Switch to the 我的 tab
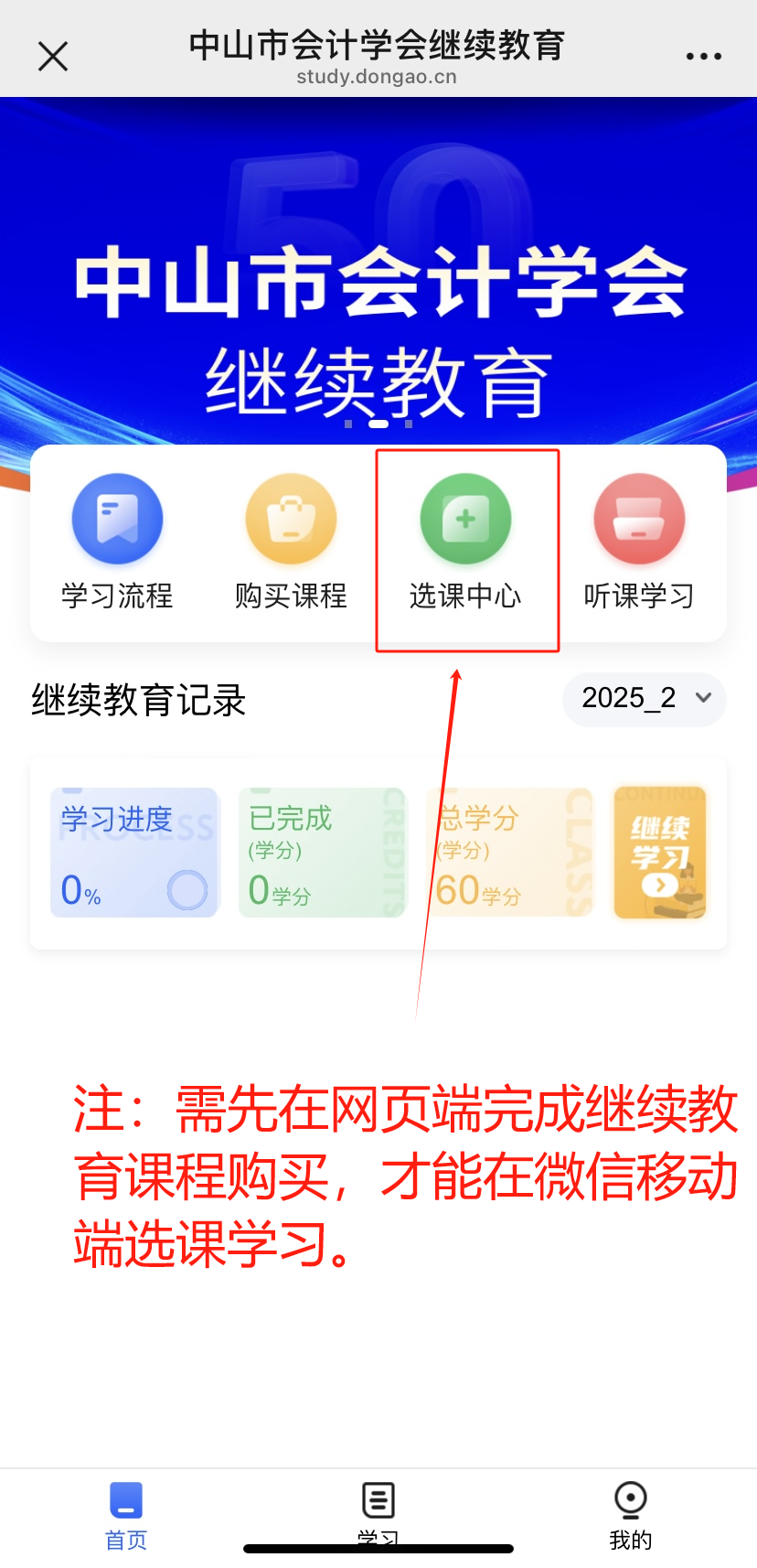Image resolution: width=757 pixels, height=1568 pixels. coord(630,1516)
